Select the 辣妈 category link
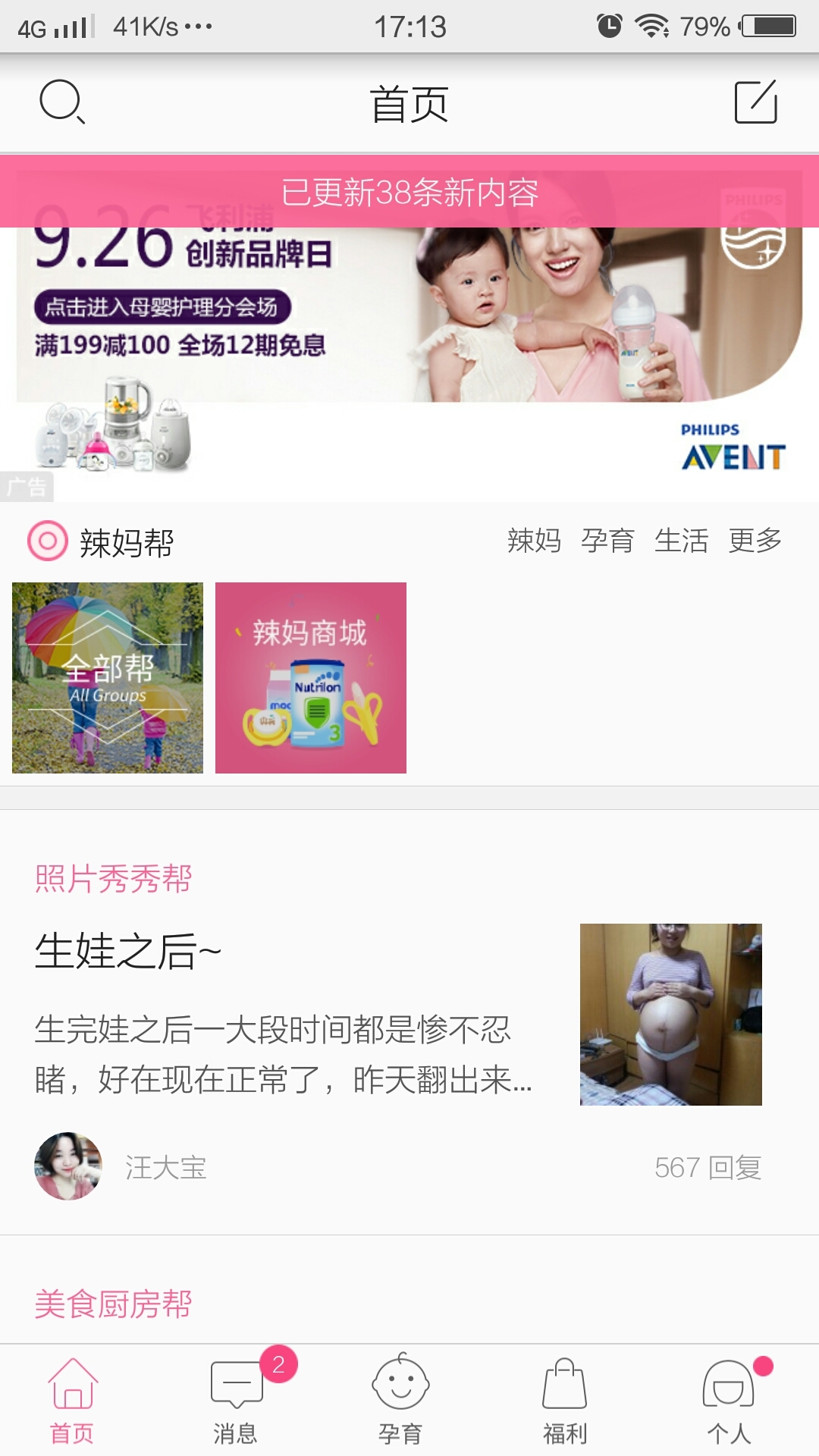The width and height of the screenshot is (819, 1456). [x=534, y=541]
